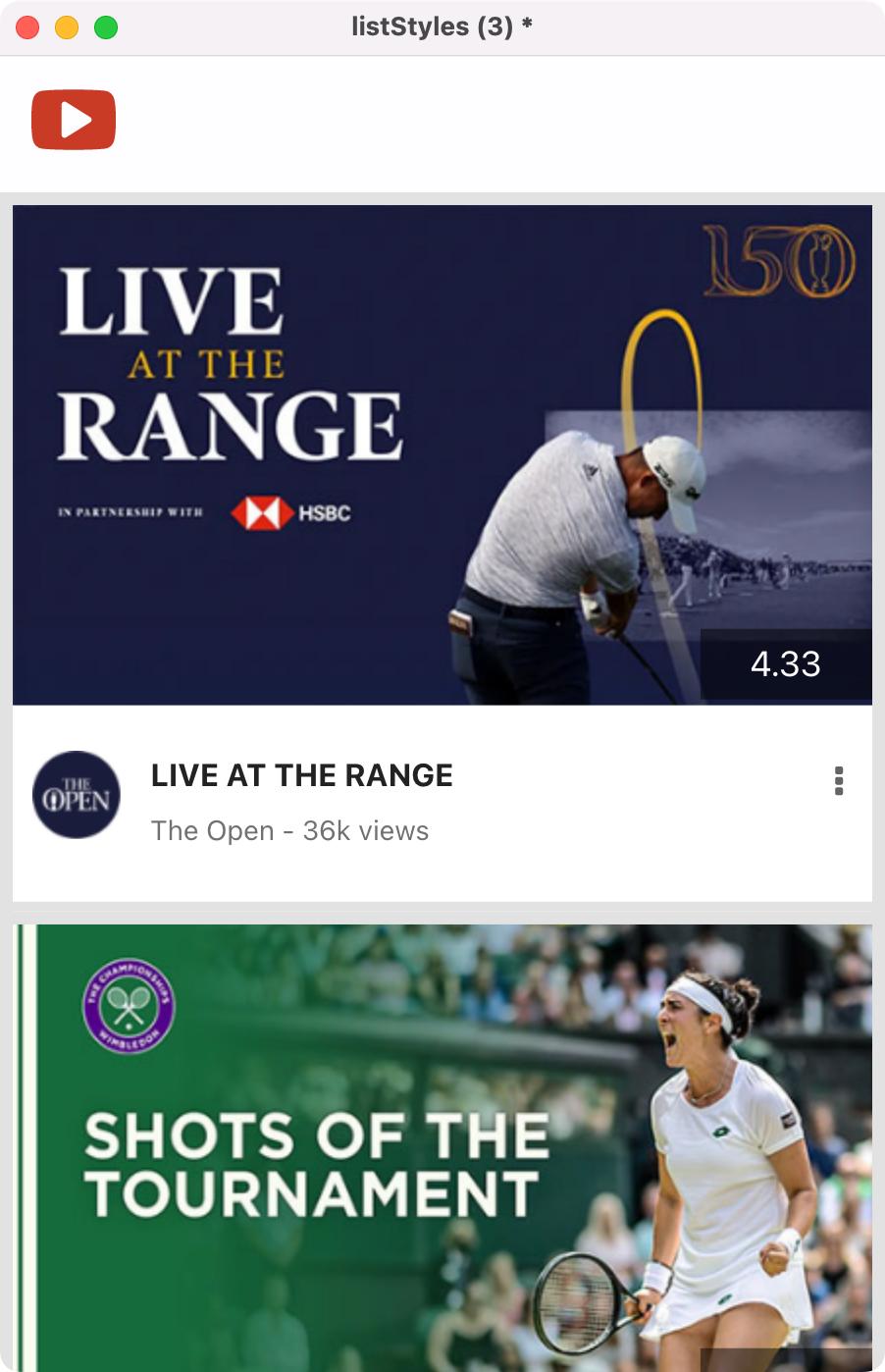Open The Open channel avatar
885x1372 pixels.
point(77,795)
